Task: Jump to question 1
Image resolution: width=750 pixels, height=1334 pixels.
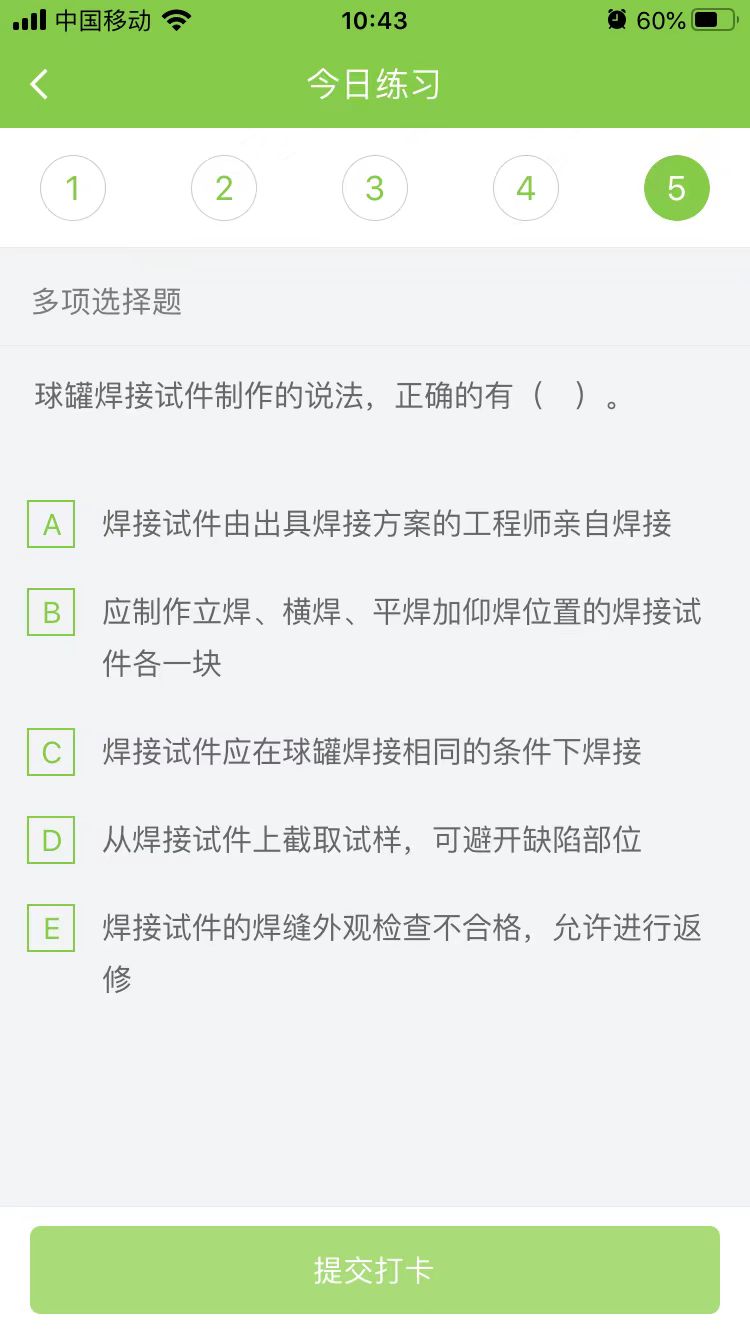Action: click(73, 188)
